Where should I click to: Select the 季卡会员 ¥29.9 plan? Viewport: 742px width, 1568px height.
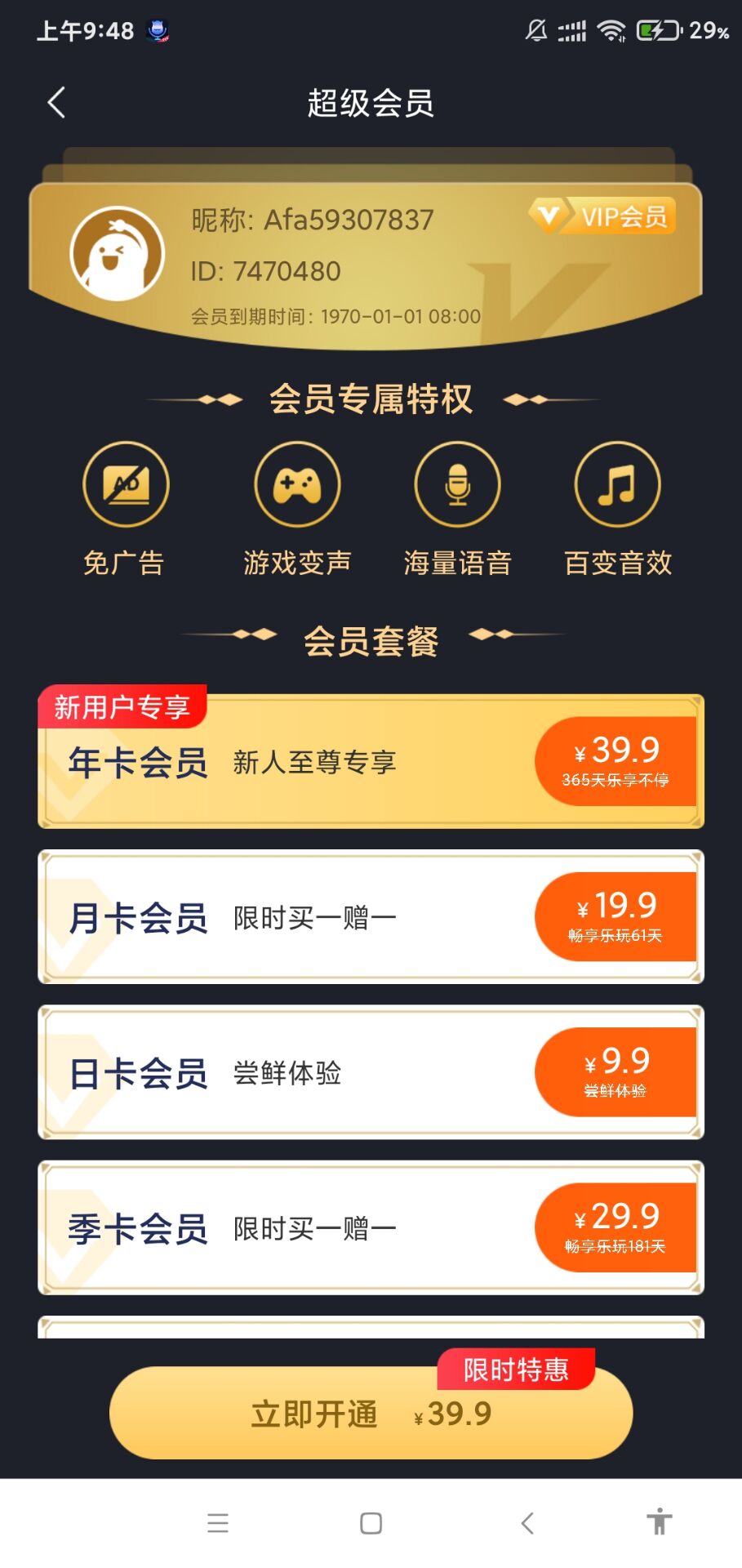click(x=371, y=1227)
